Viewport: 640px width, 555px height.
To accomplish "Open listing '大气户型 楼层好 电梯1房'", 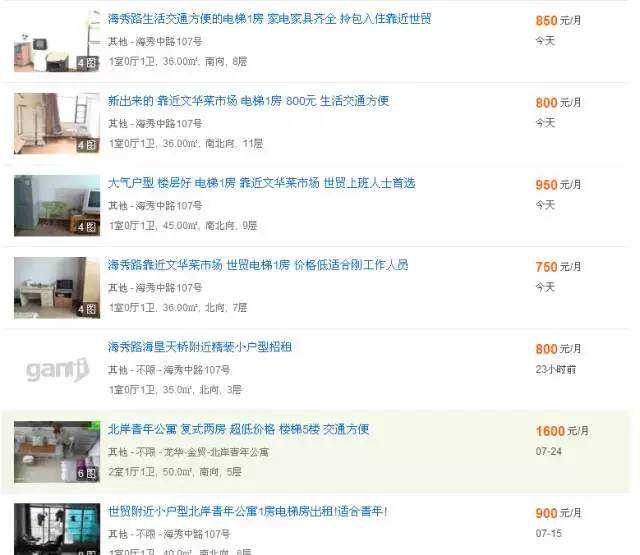I will pyautogui.click(x=261, y=183).
